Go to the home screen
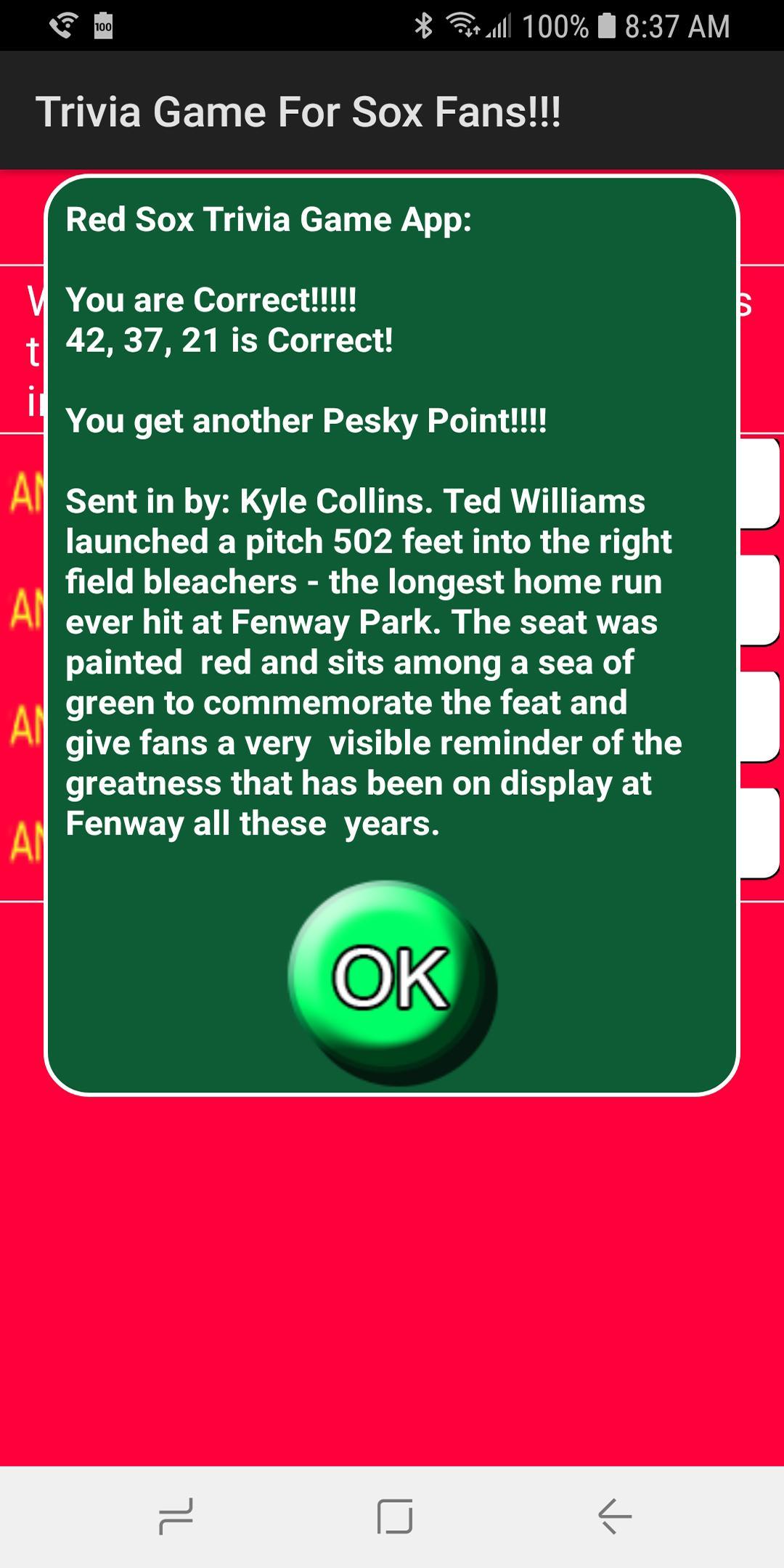784x1568 pixels. [x=395, y=1516]
